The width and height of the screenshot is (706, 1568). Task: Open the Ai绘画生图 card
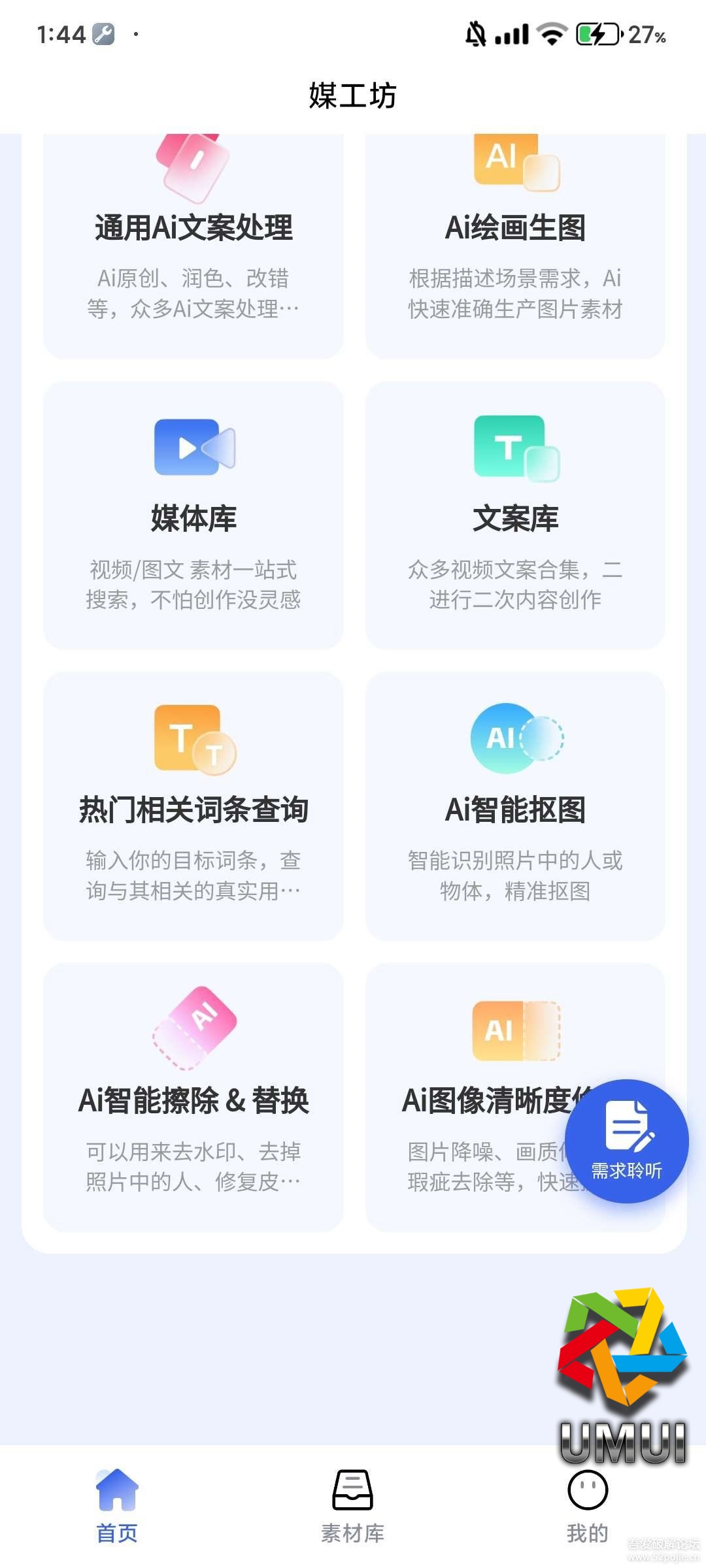[x=515, y=248]
